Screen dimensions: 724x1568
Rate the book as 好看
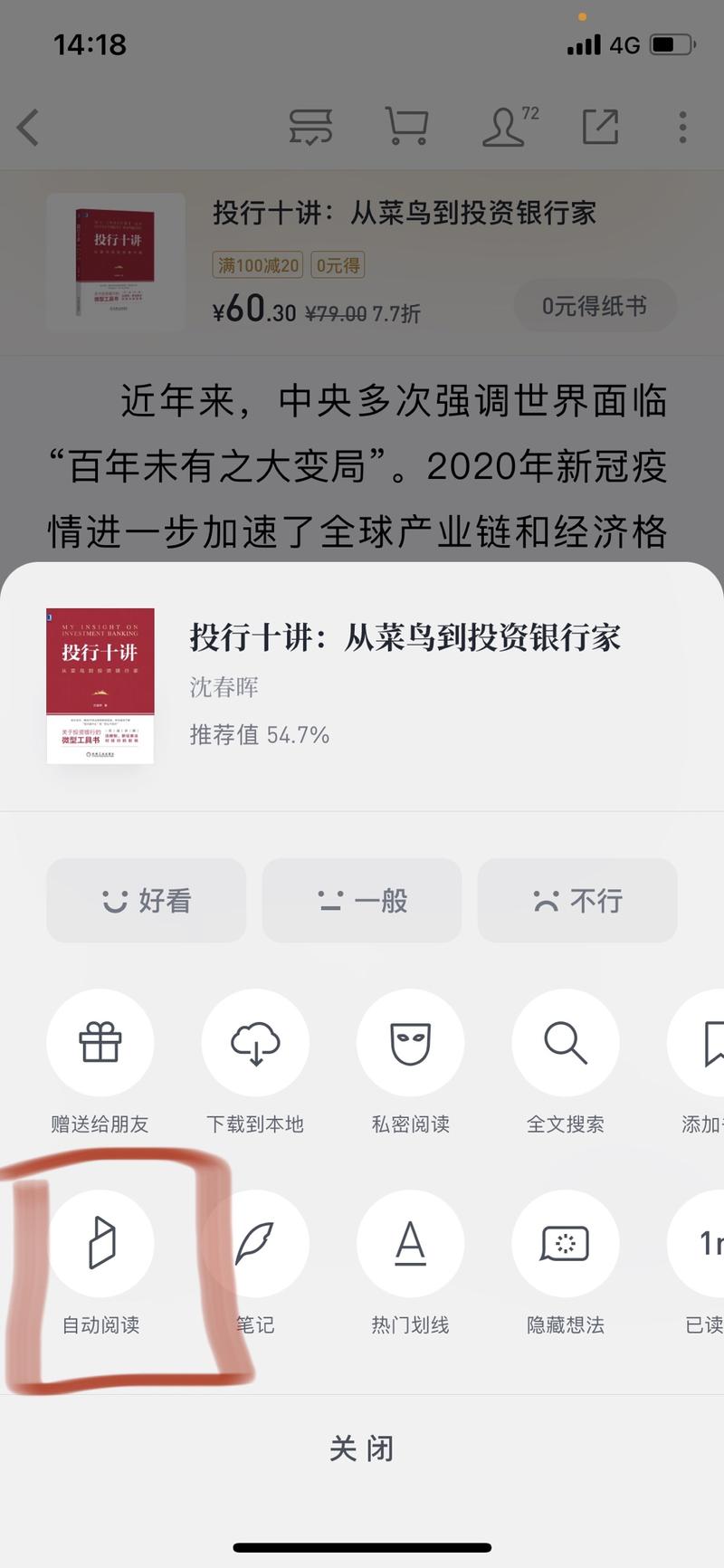point(146,901)
